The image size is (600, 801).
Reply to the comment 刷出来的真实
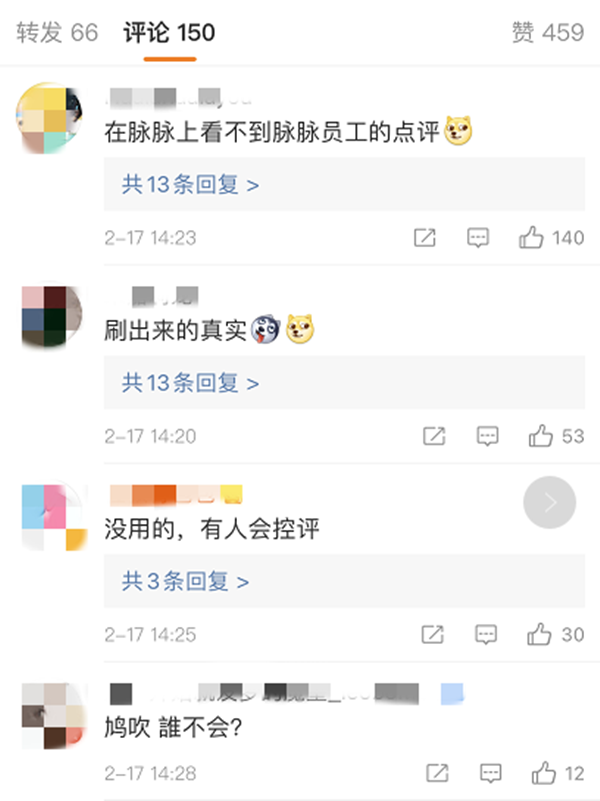click(487, 436)
